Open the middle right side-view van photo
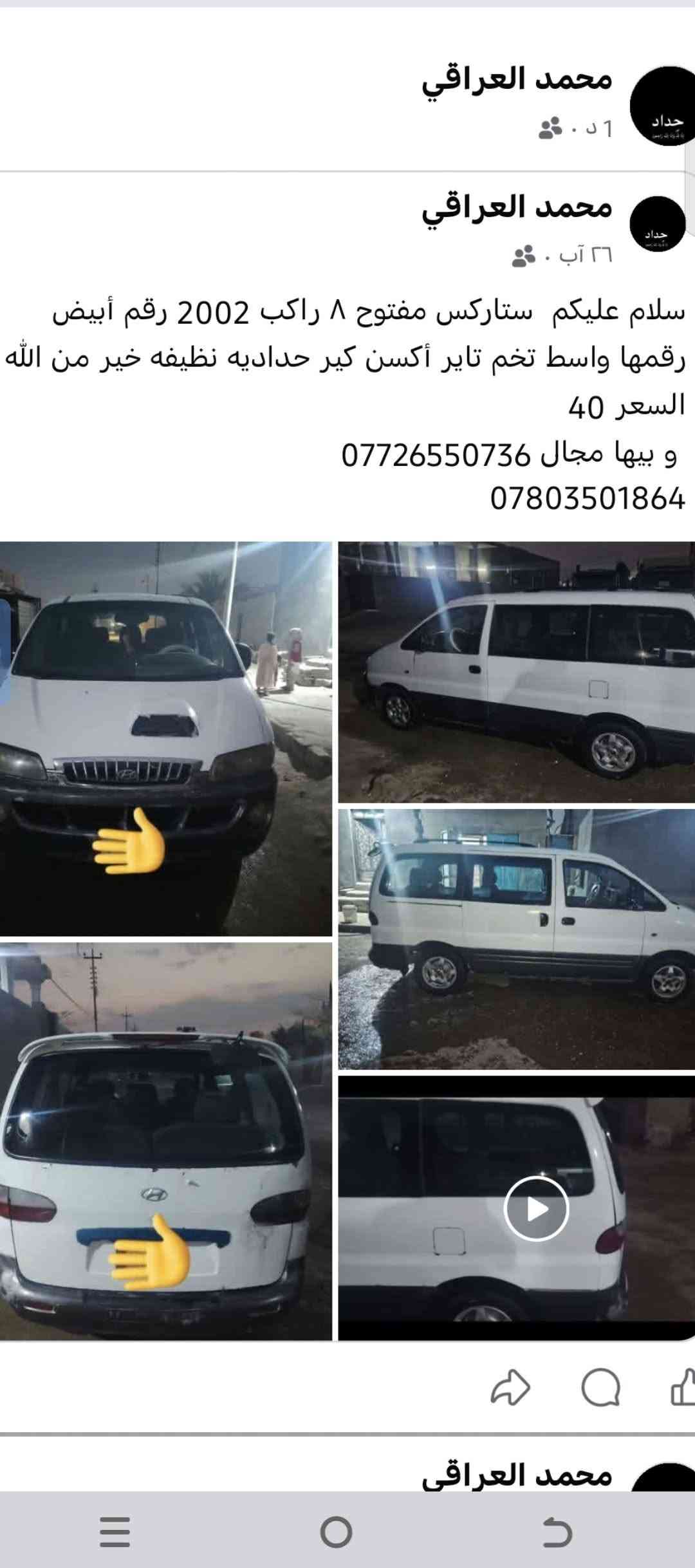Viewport: 695px width, 1568px height. (x=517, y=939)
